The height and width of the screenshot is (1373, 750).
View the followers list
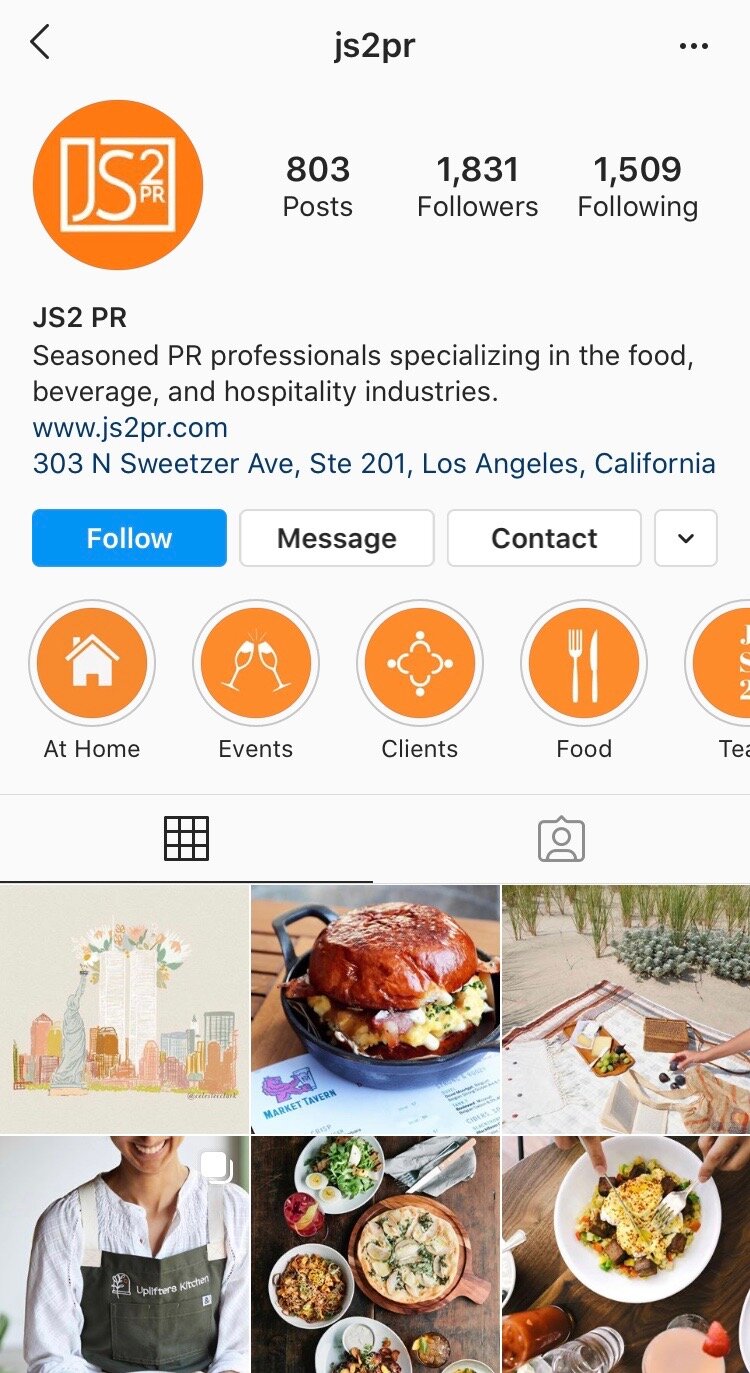(x=478, y=187)
